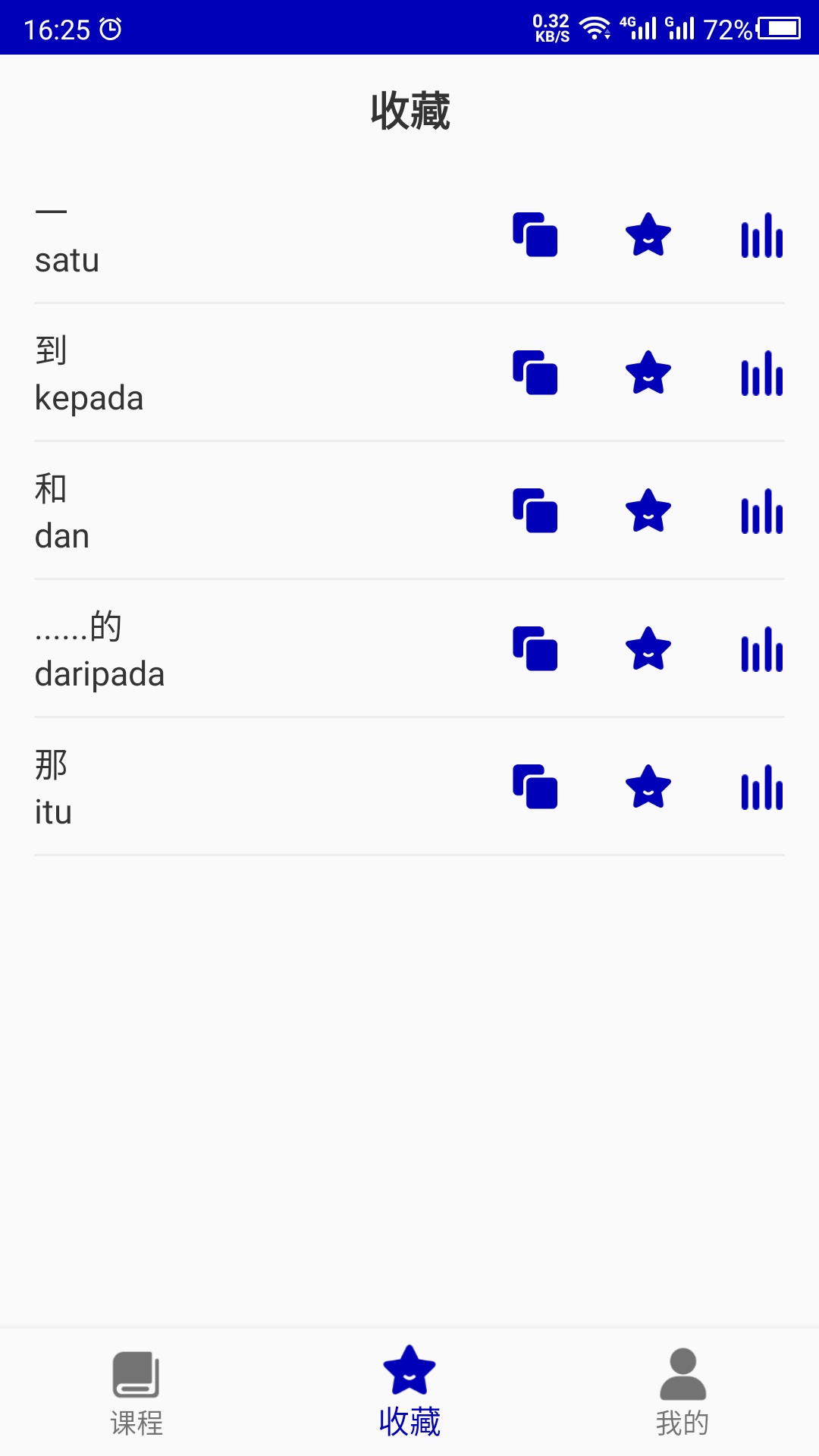Viewport: 819px width, 1456px height.
Task: Copy the word satu
Action: point(535,235)
